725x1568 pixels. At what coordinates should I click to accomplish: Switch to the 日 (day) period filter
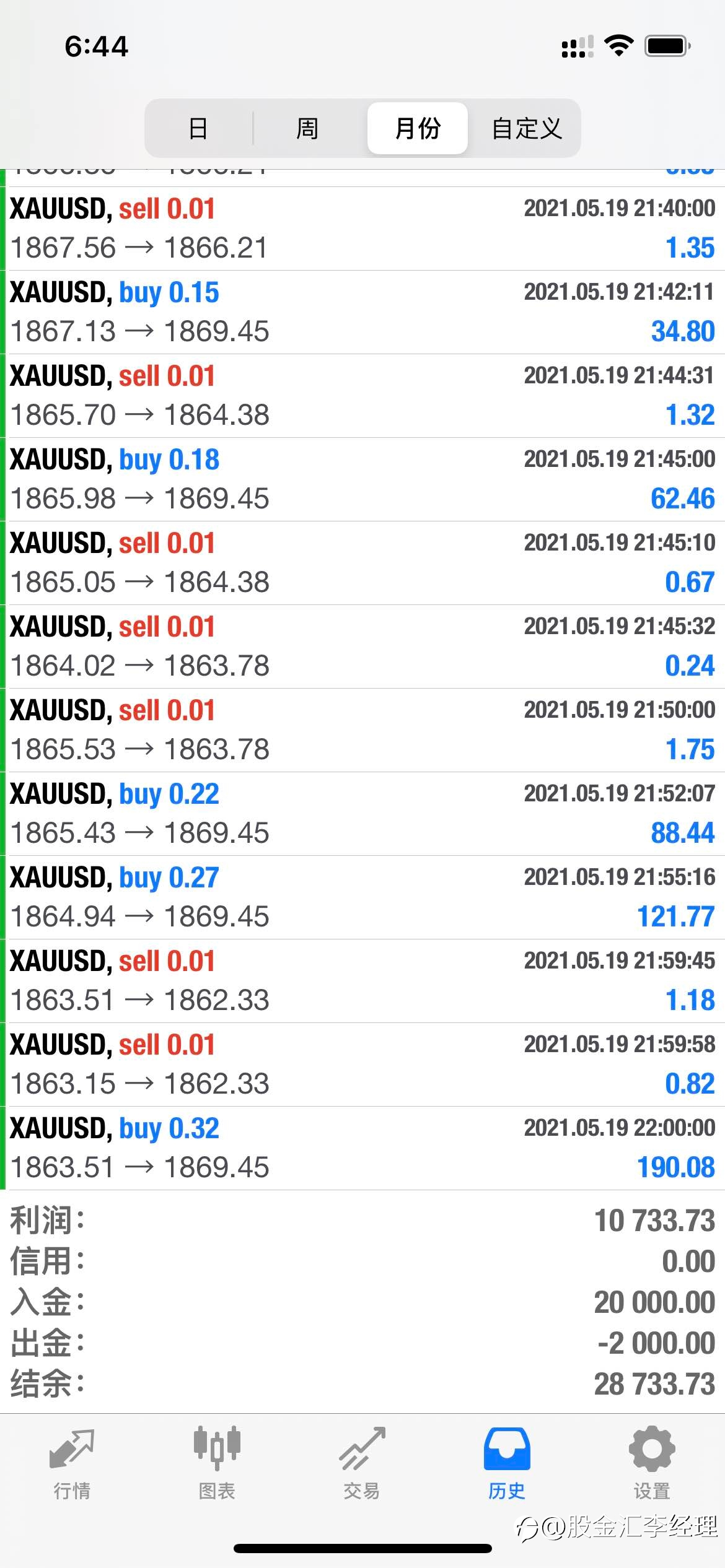coord(198,128)
